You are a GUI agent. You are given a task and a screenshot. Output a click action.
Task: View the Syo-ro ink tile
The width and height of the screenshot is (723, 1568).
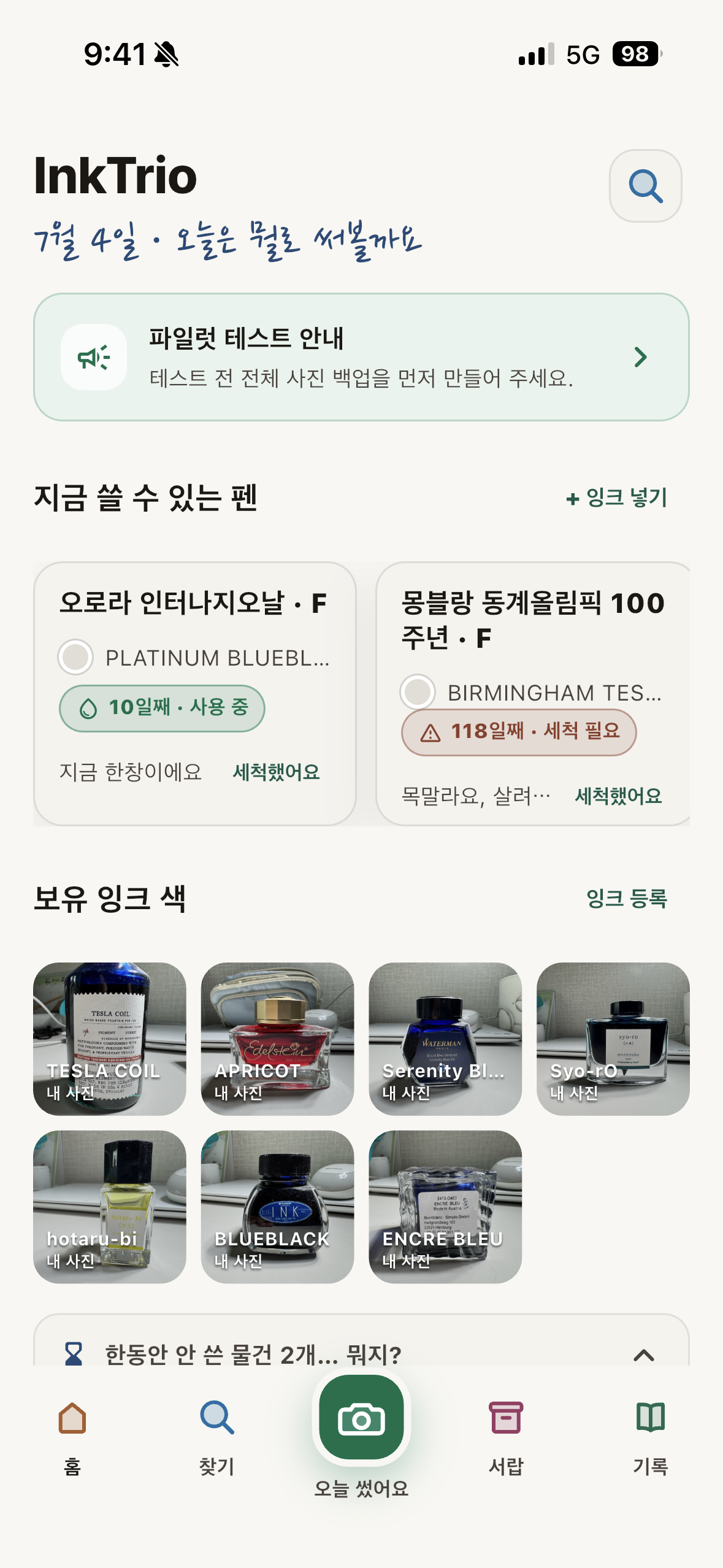(x=613, y=1039)
